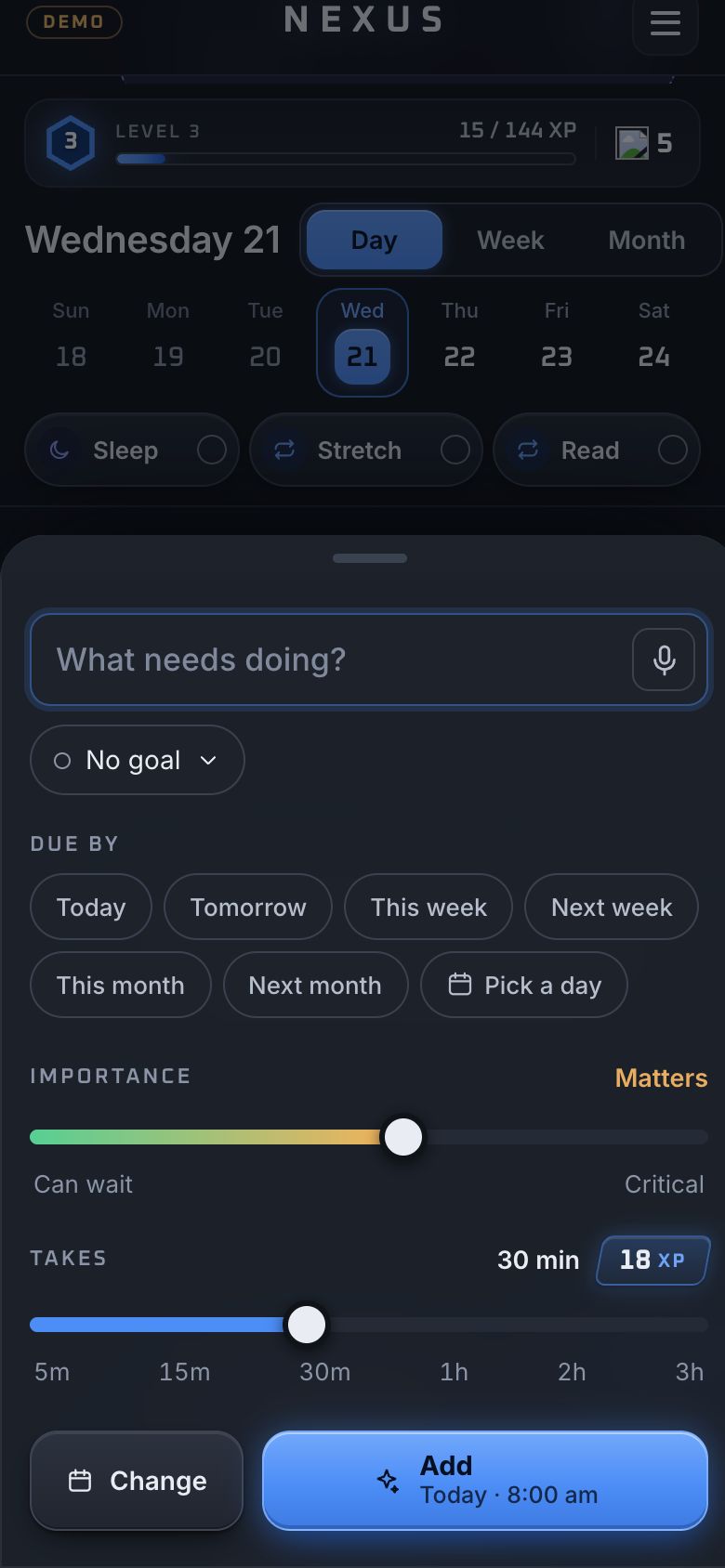Open the hamburger menu
This screenshot has width=725, height=1568.
(x=665, y=22)
